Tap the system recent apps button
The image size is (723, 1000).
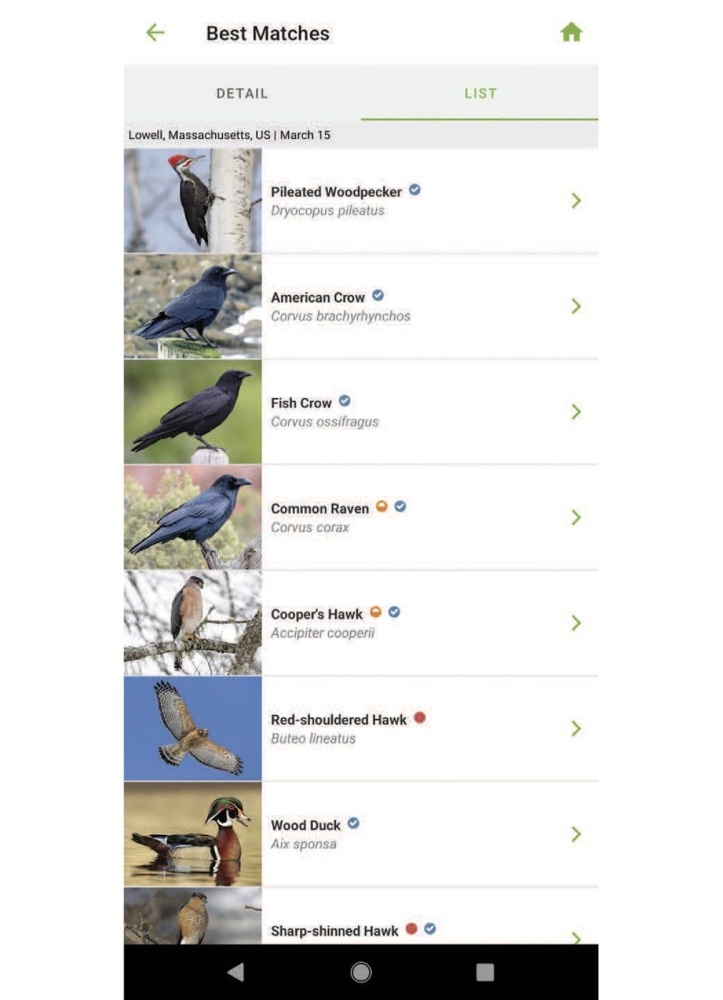coord(485,972)
